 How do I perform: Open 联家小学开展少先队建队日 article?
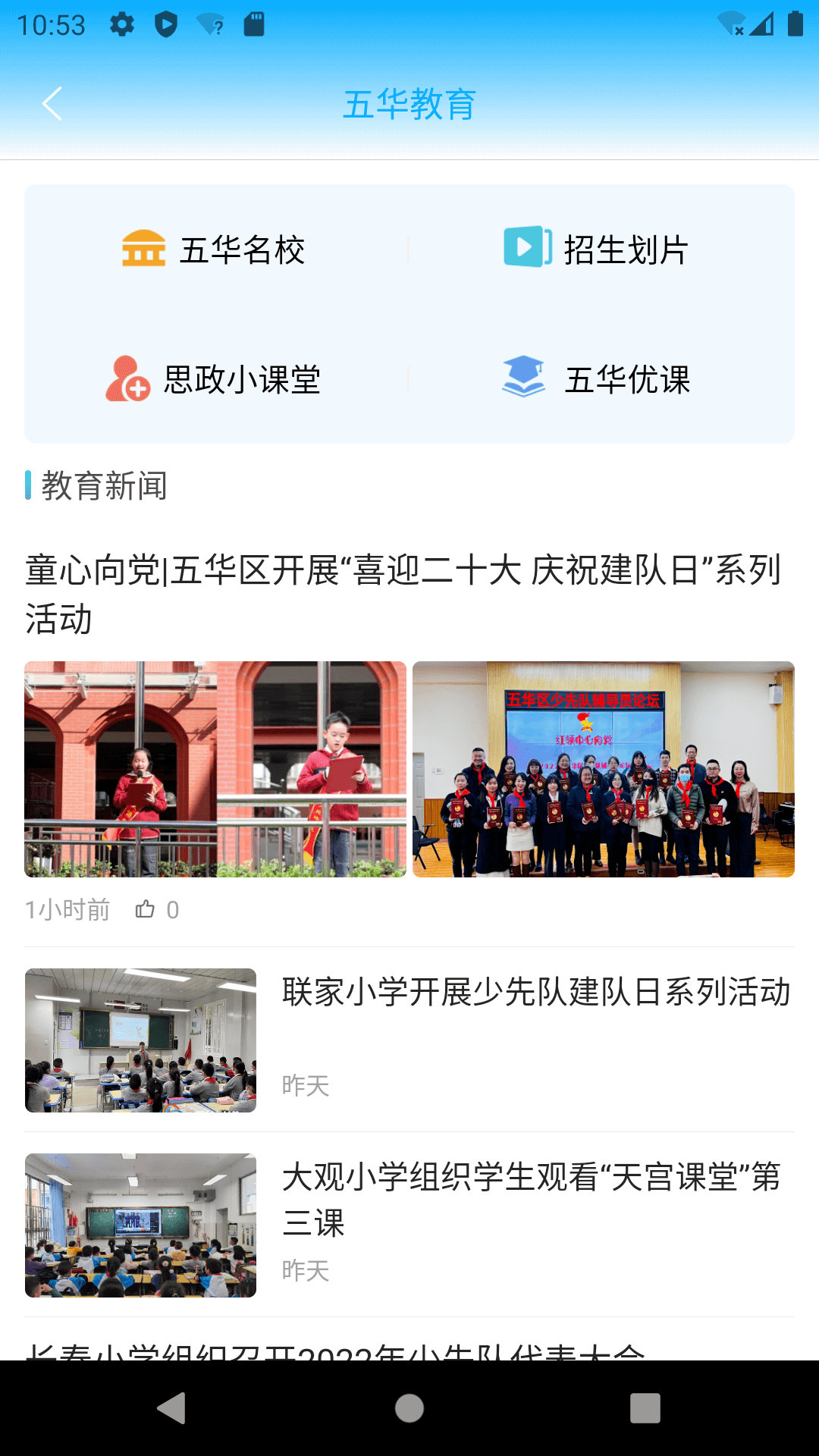[535, 993]
